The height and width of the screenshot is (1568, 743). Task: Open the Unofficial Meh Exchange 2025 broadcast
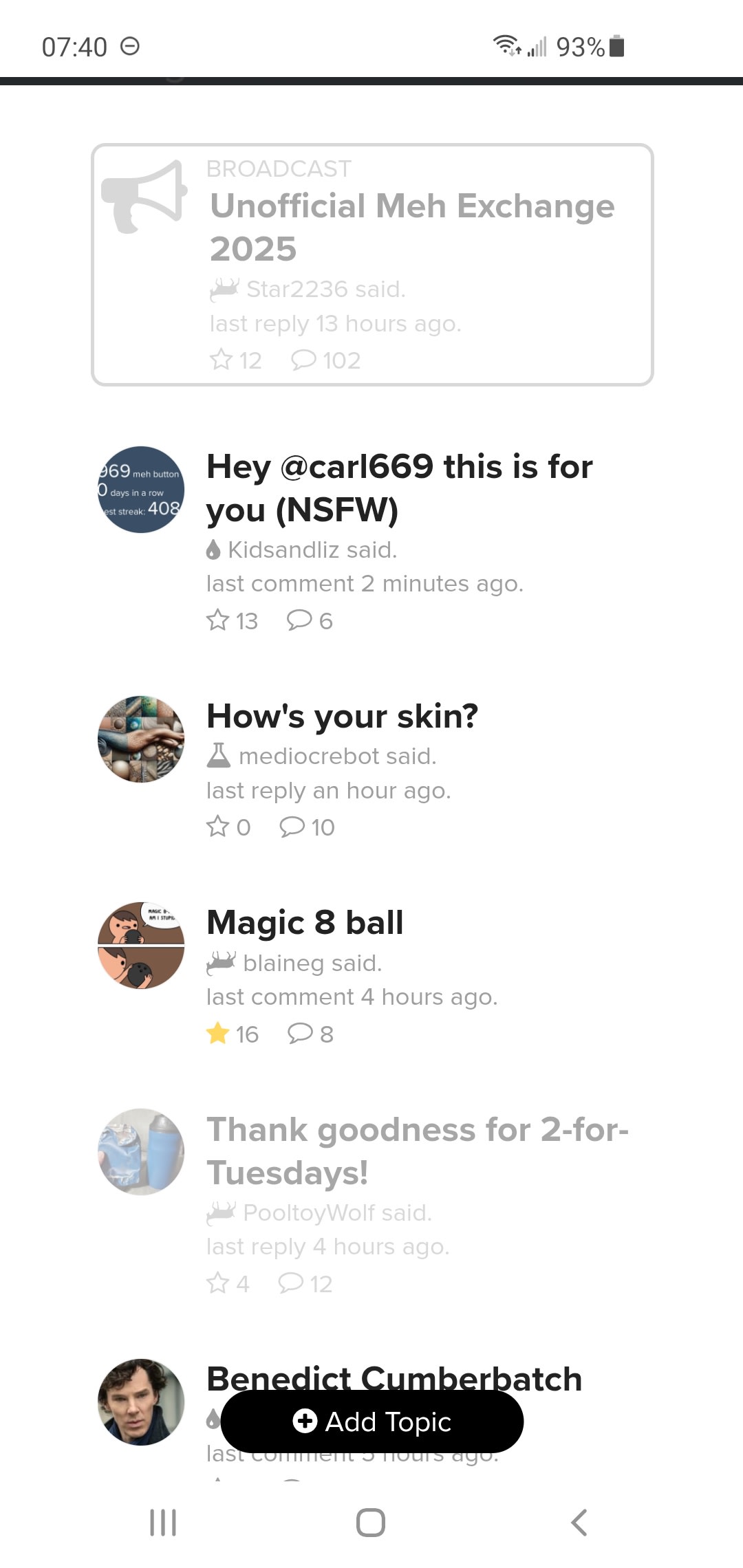pyautogui.click(x=411, y=227)
